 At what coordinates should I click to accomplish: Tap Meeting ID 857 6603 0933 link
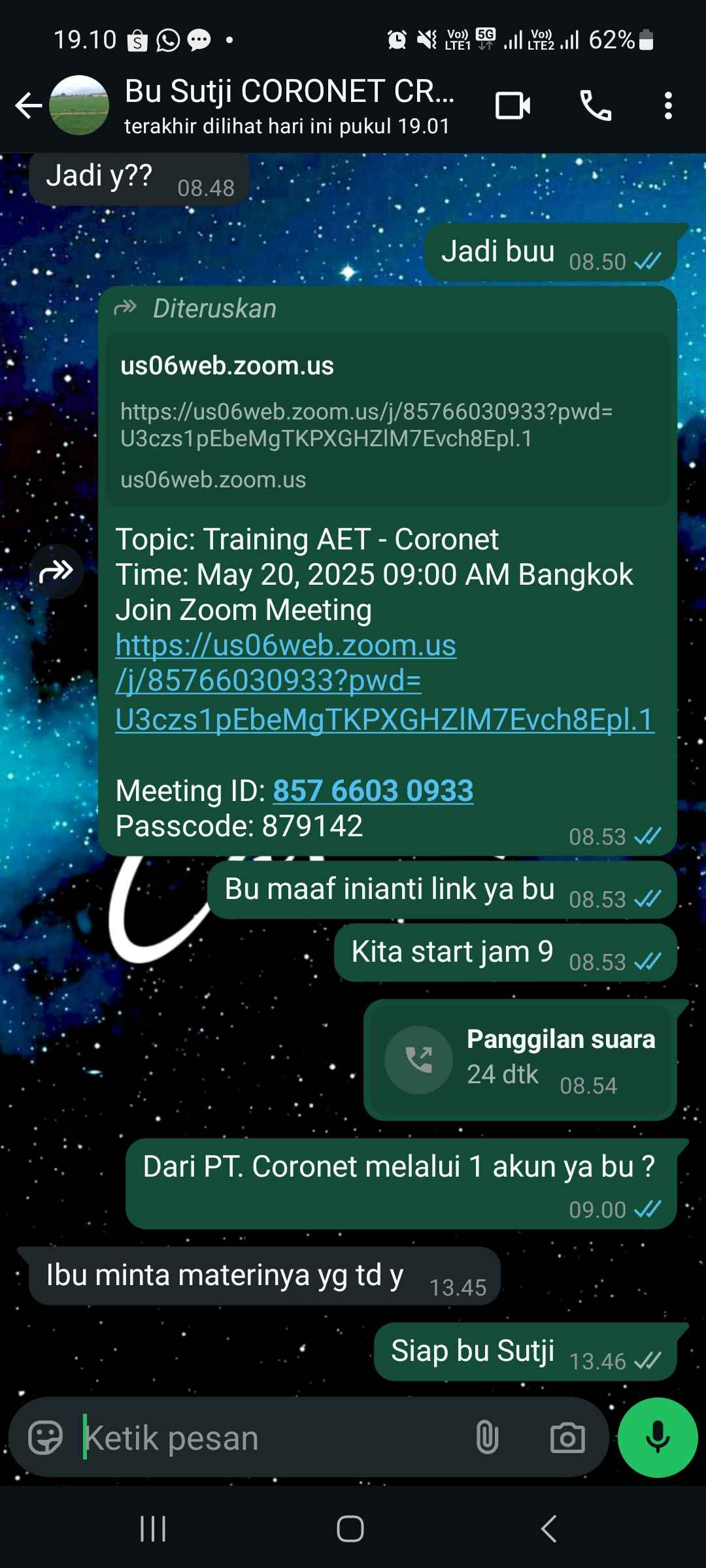point(373,791)
